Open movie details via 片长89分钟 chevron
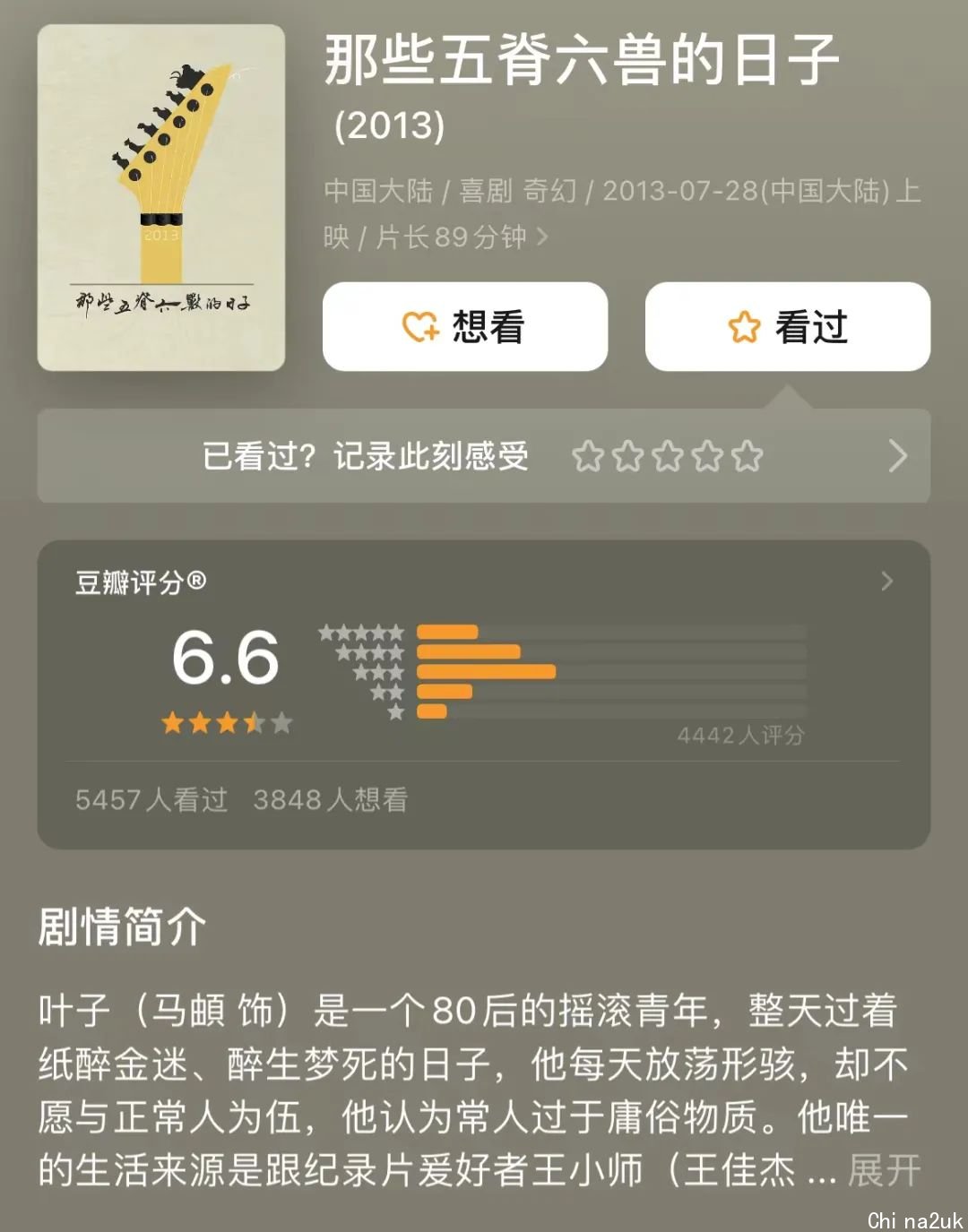Image resolution: width=968 pixels, height=1232 pixels. 541,237
